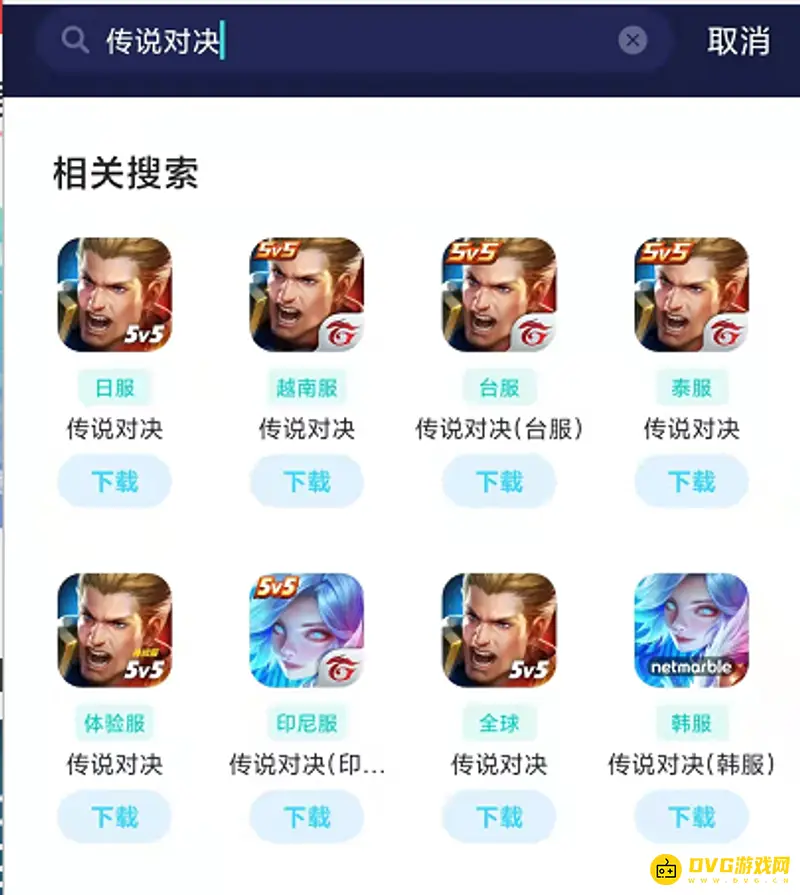Open the 体验服 传说对决 game icon
Viewport: 800px width, 895px height.
tap(113, 630)
